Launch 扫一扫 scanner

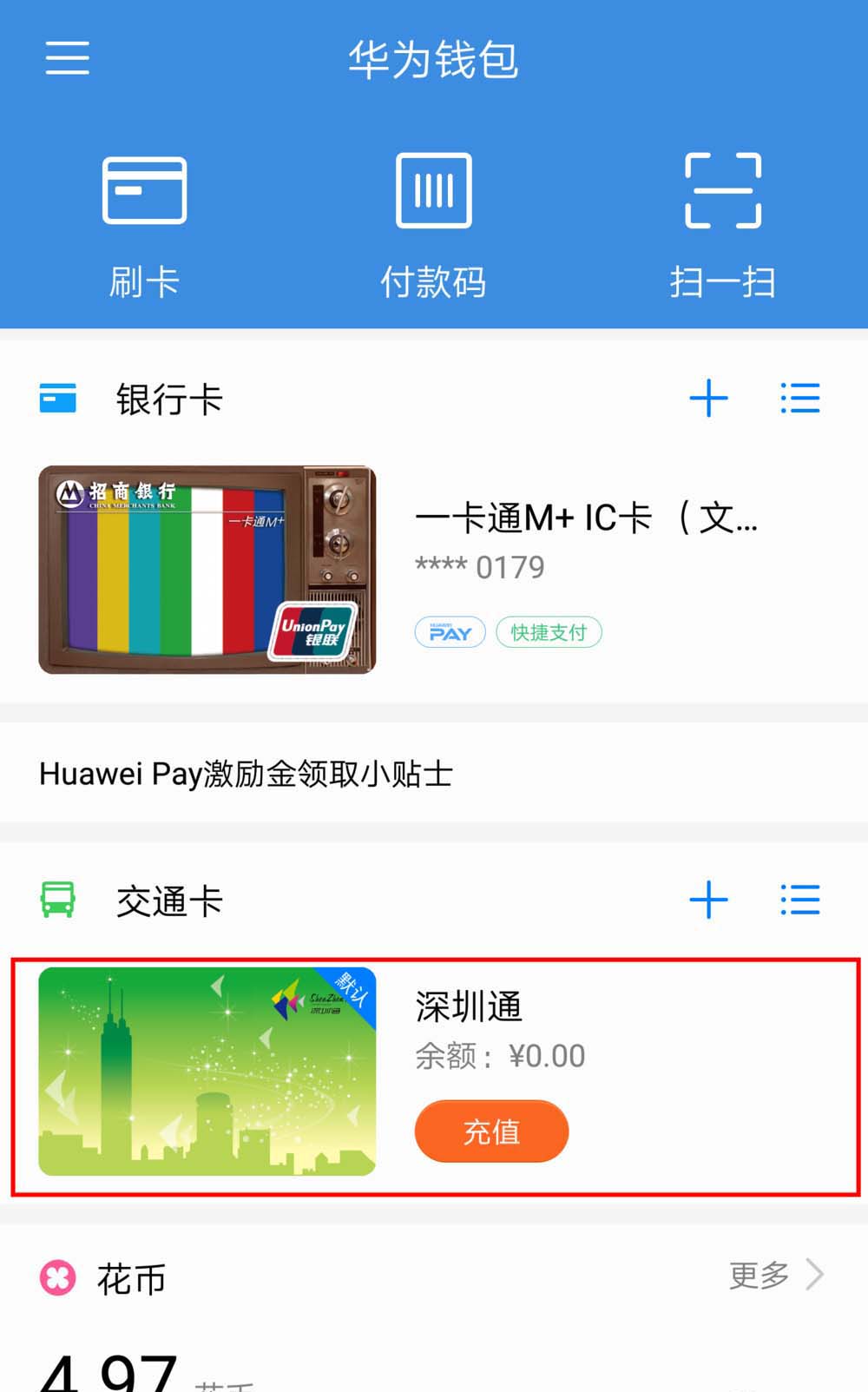722,224
